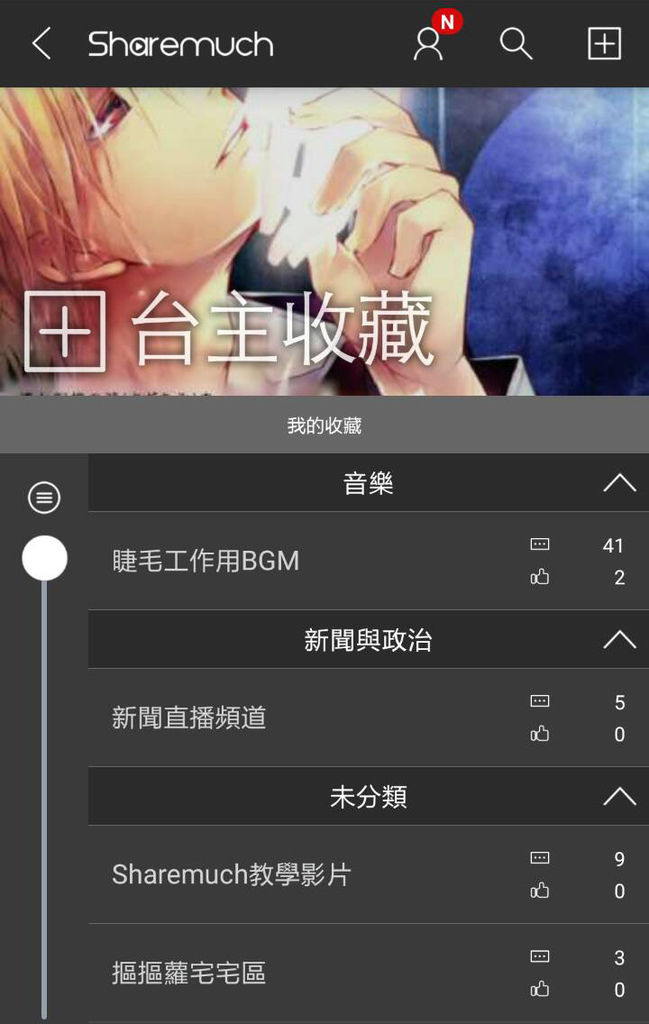
Task: Collapse the 音樂 section
Action: pos(619,484)
